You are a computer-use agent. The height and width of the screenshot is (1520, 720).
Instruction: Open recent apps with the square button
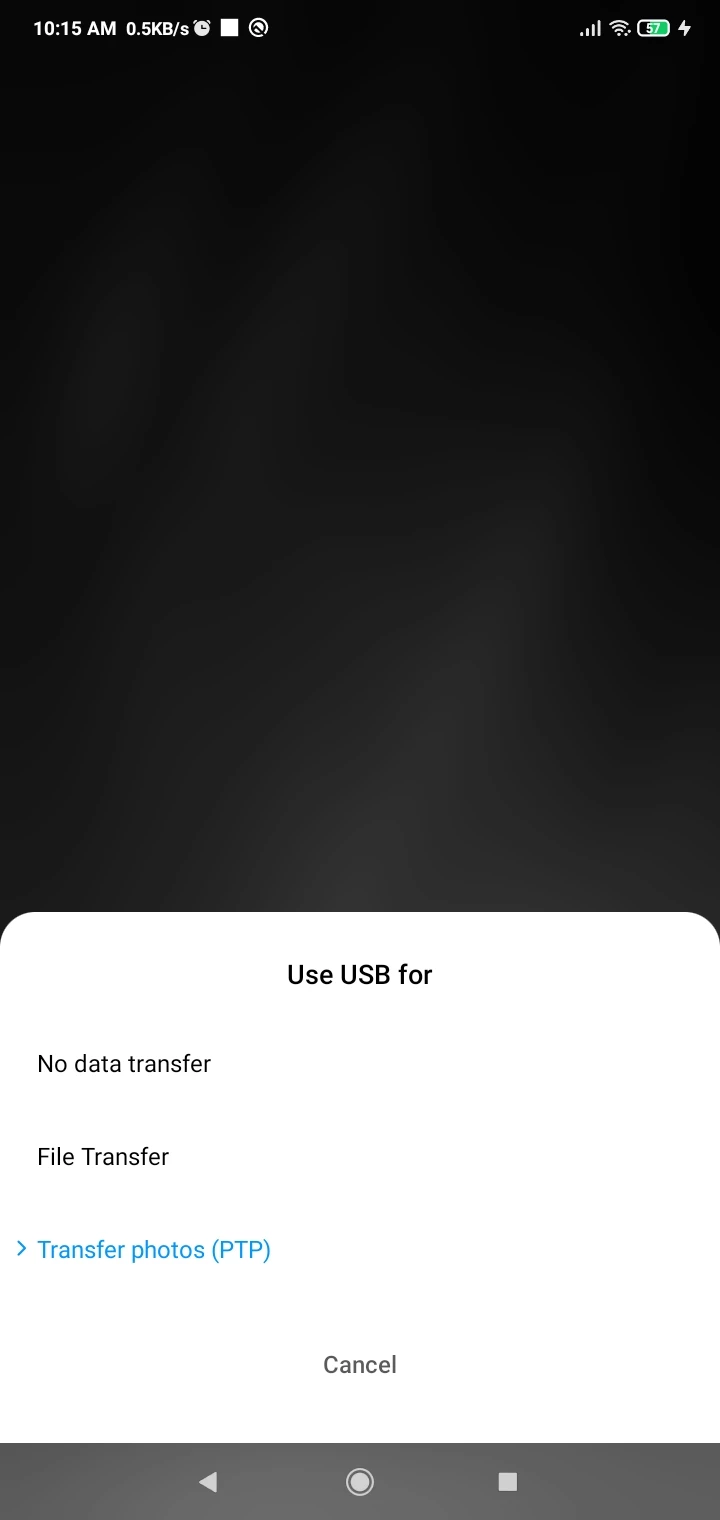pos(508,1482)
